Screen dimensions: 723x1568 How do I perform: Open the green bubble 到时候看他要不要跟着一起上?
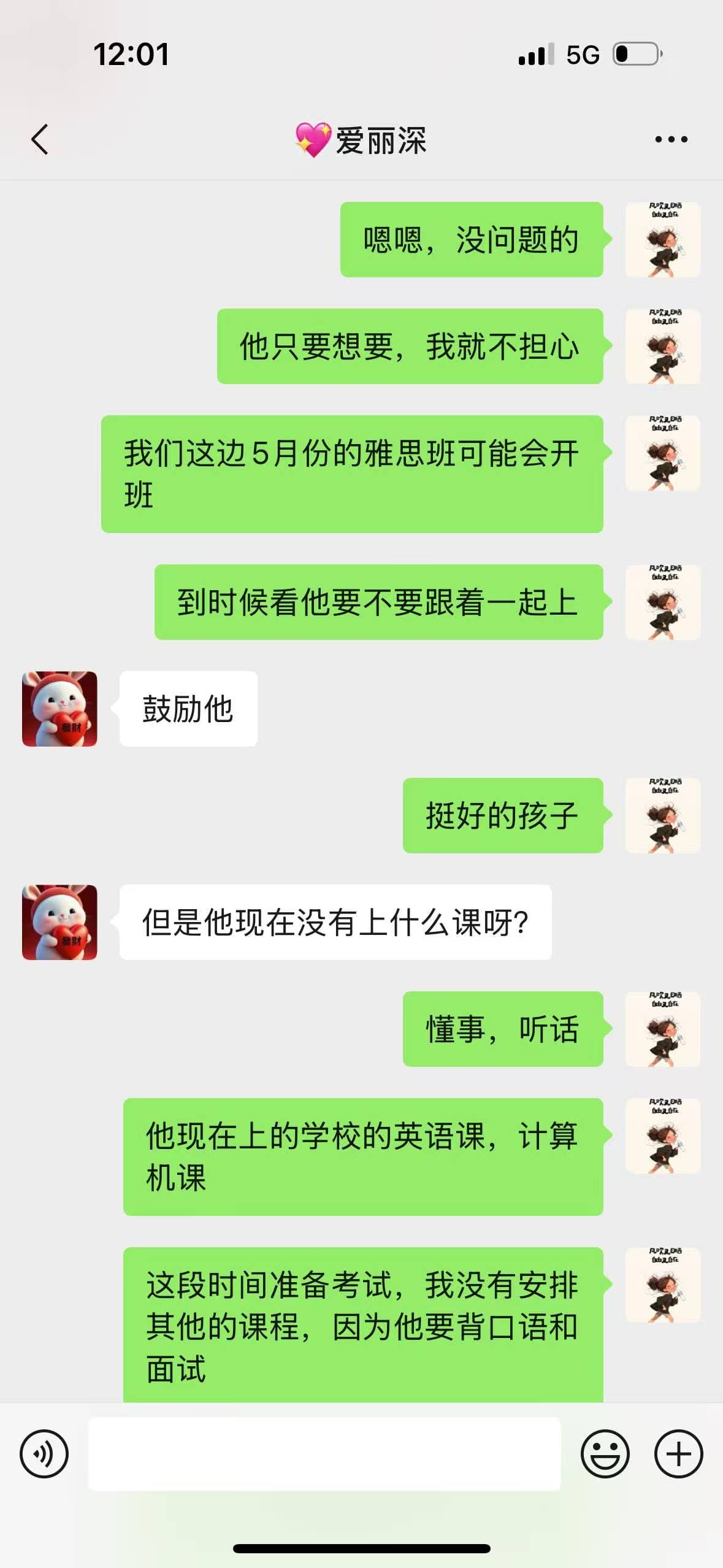(x=380, y=604)
